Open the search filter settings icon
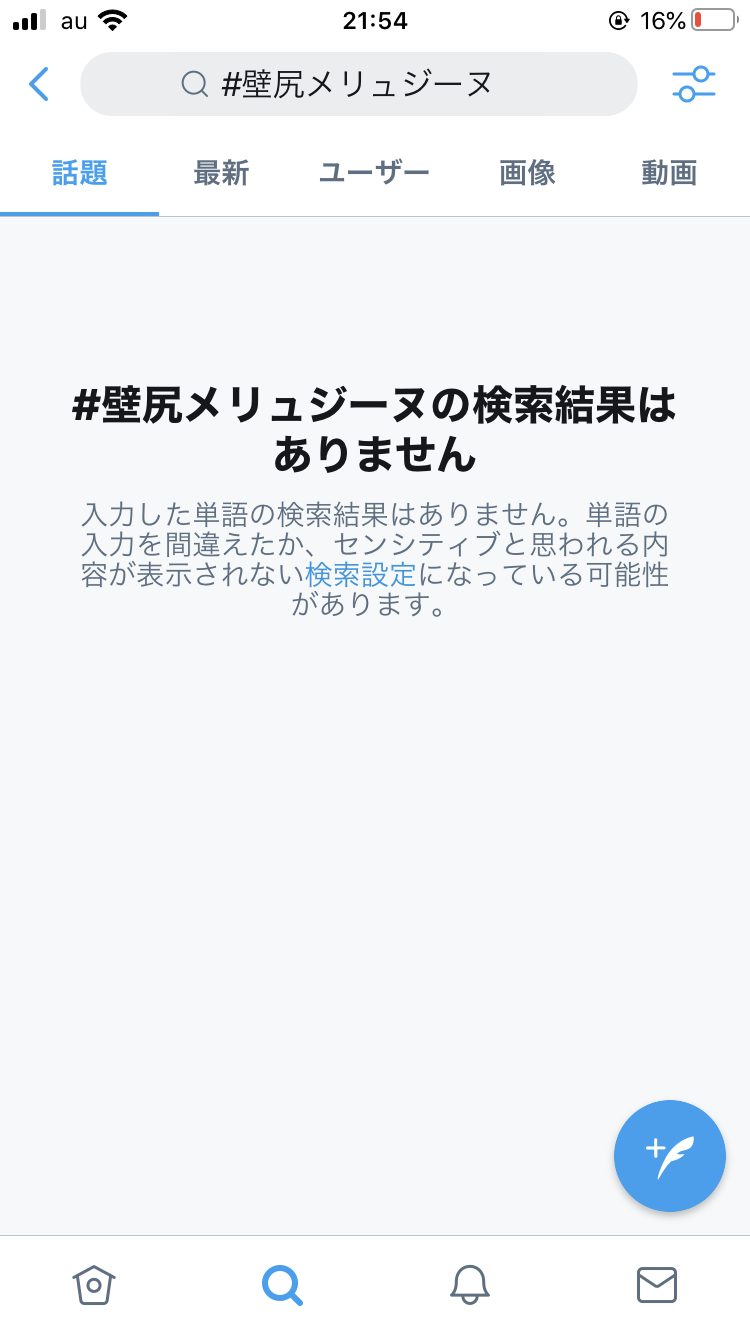 point(693,84)
